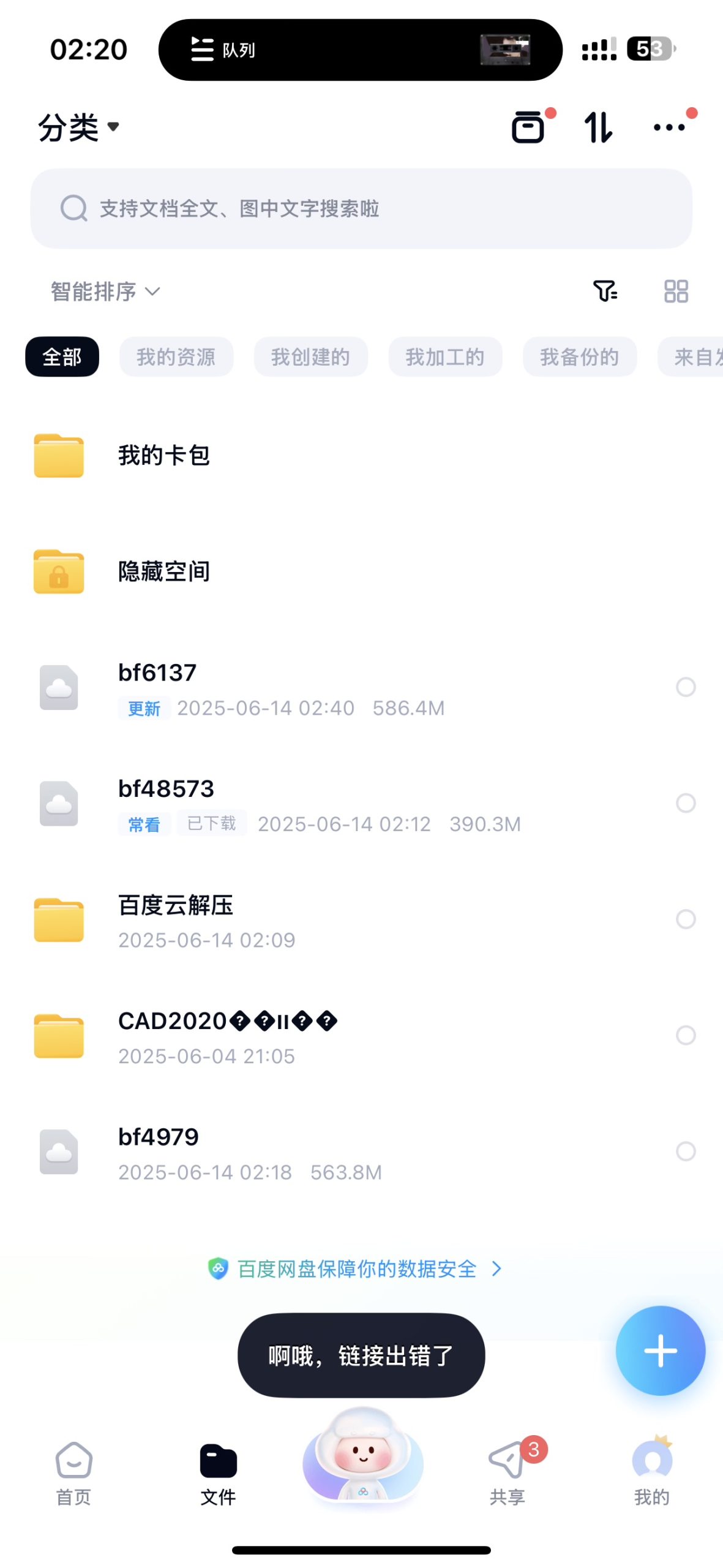
Task: Open the transfer list arrows icon
Action: tap(598, 127)
